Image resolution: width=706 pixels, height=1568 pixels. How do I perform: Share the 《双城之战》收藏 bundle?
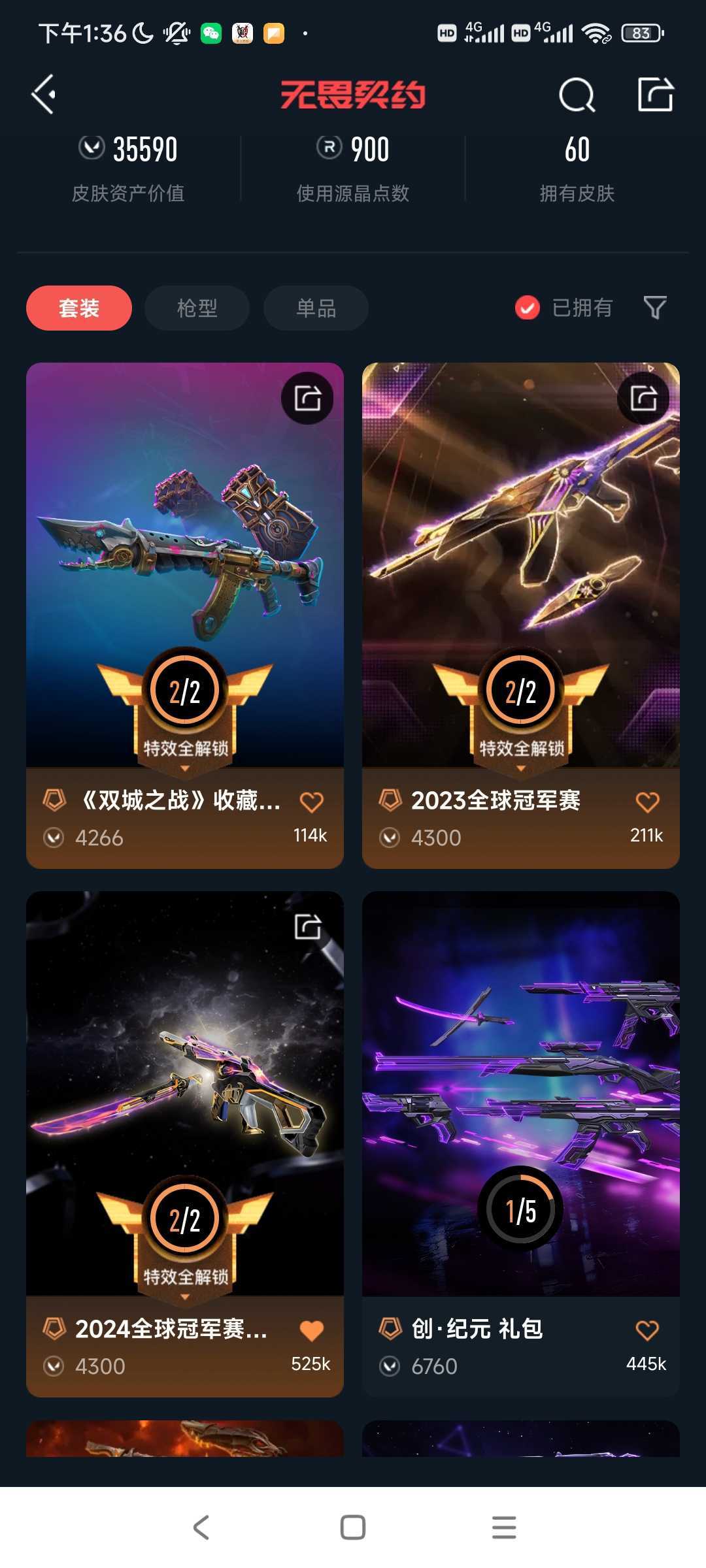click(x=307, y=398)
